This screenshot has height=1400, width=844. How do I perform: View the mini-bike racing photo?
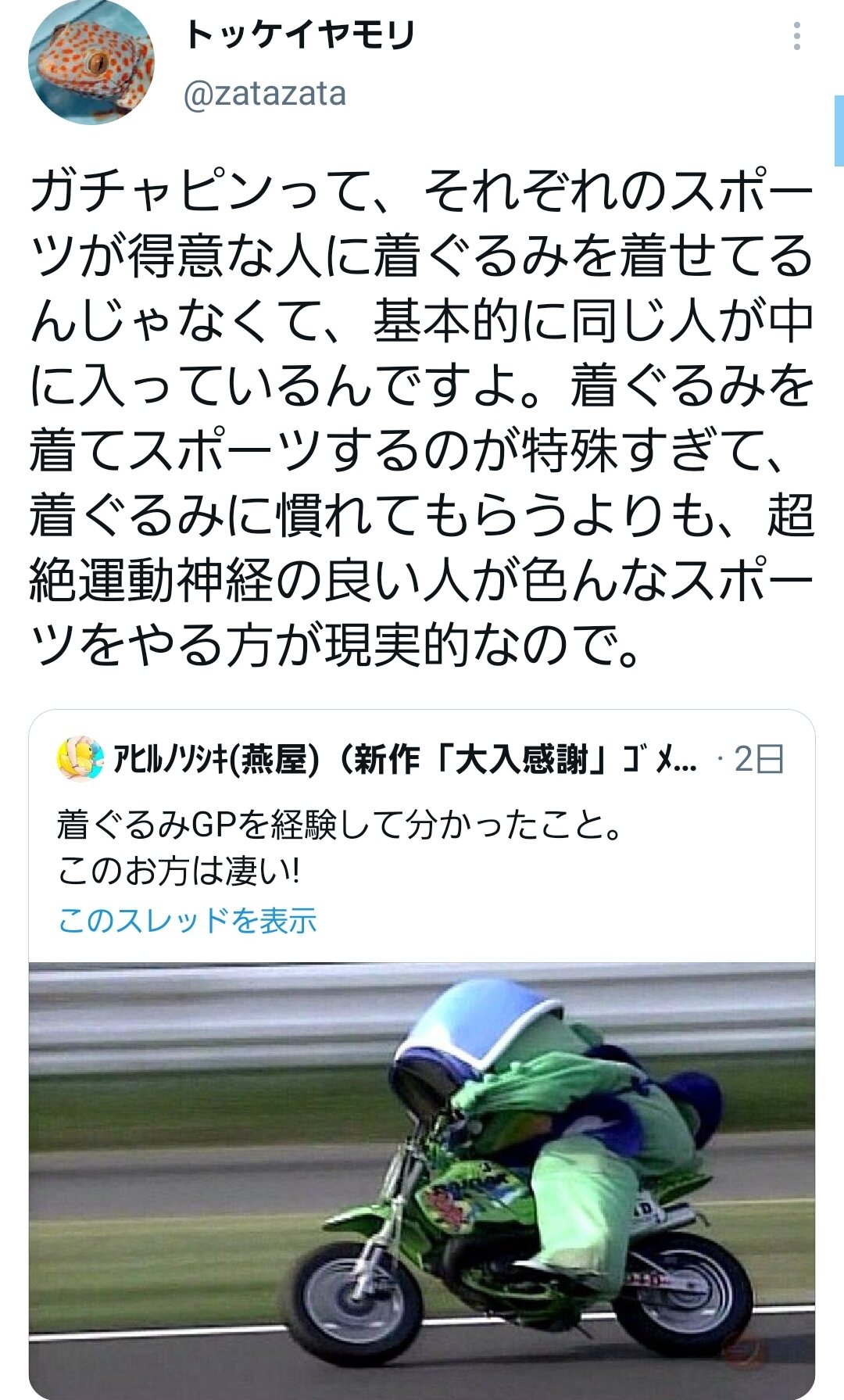point(422,1180)
